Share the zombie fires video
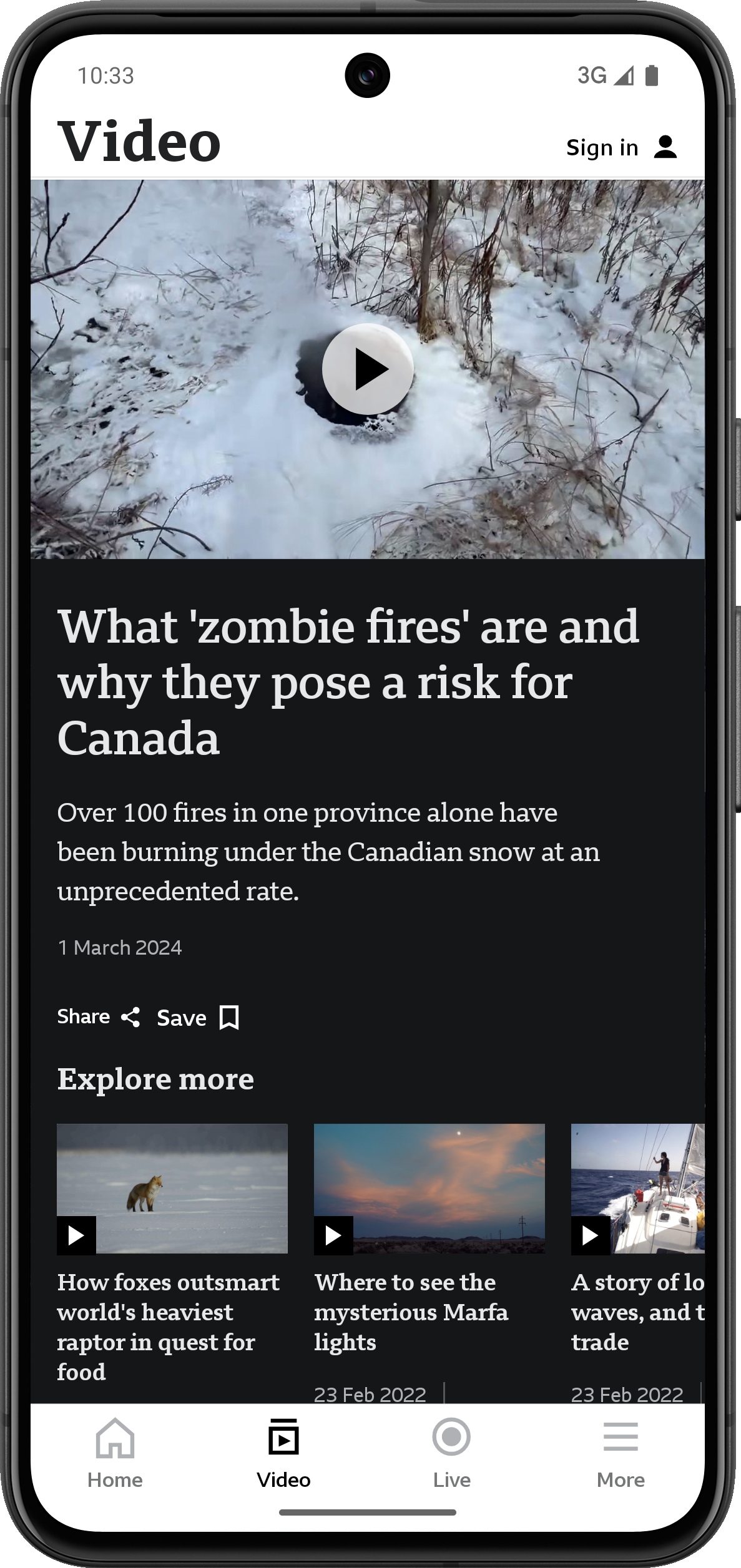The image size is (741, 1568). [98, 1017]
